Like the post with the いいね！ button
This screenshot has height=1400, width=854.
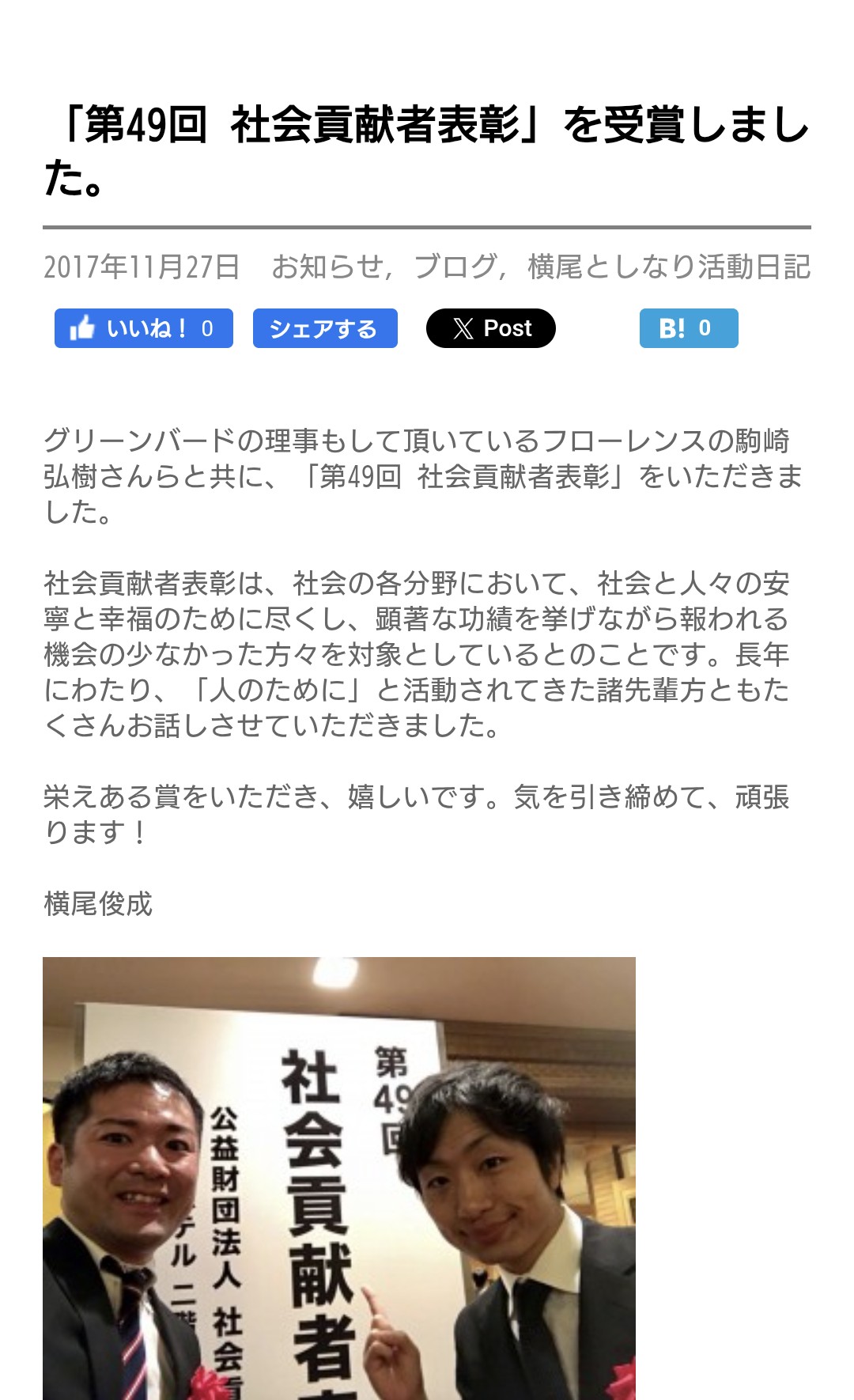(x=143, y=328)
